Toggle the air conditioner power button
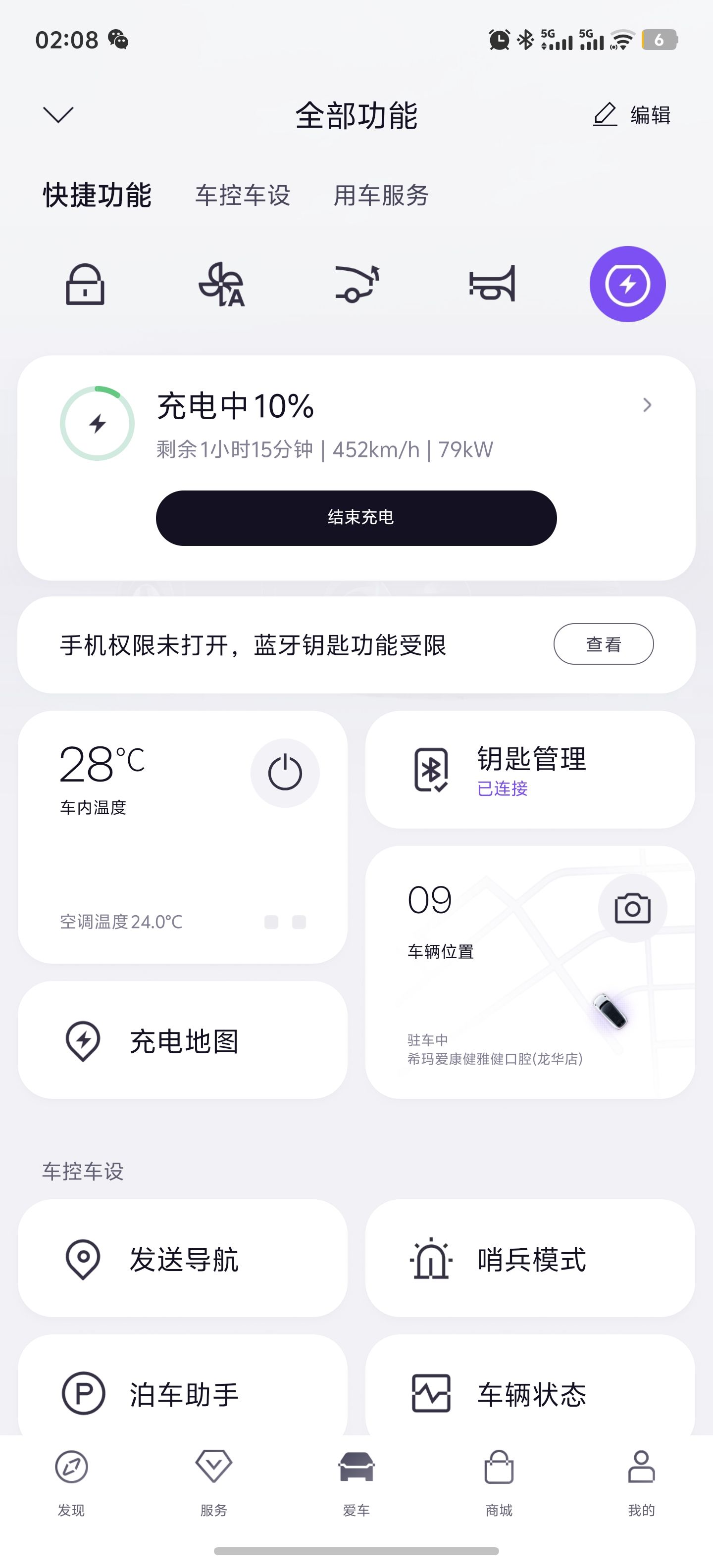Screen dimensions: 713x1568 pyautogui.click(x=284, y=773)
